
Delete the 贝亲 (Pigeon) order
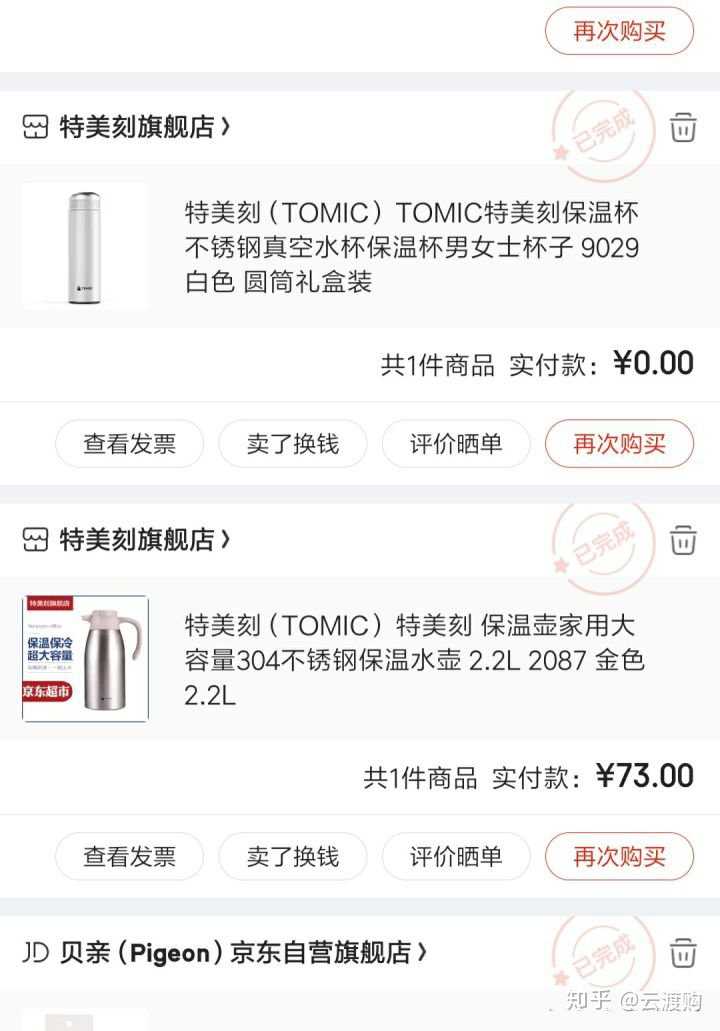[x=683, y=953]
